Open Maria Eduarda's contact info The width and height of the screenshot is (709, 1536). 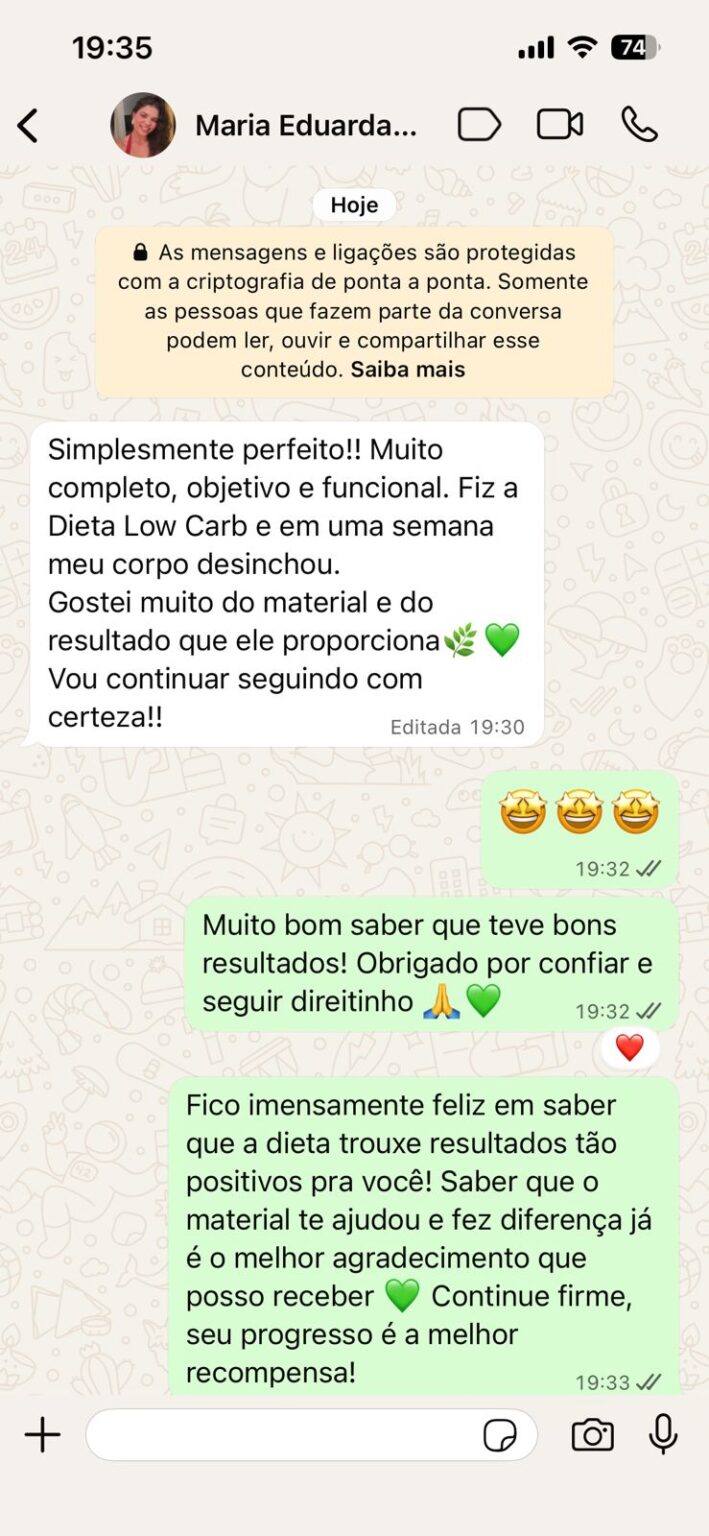point(305,126)
